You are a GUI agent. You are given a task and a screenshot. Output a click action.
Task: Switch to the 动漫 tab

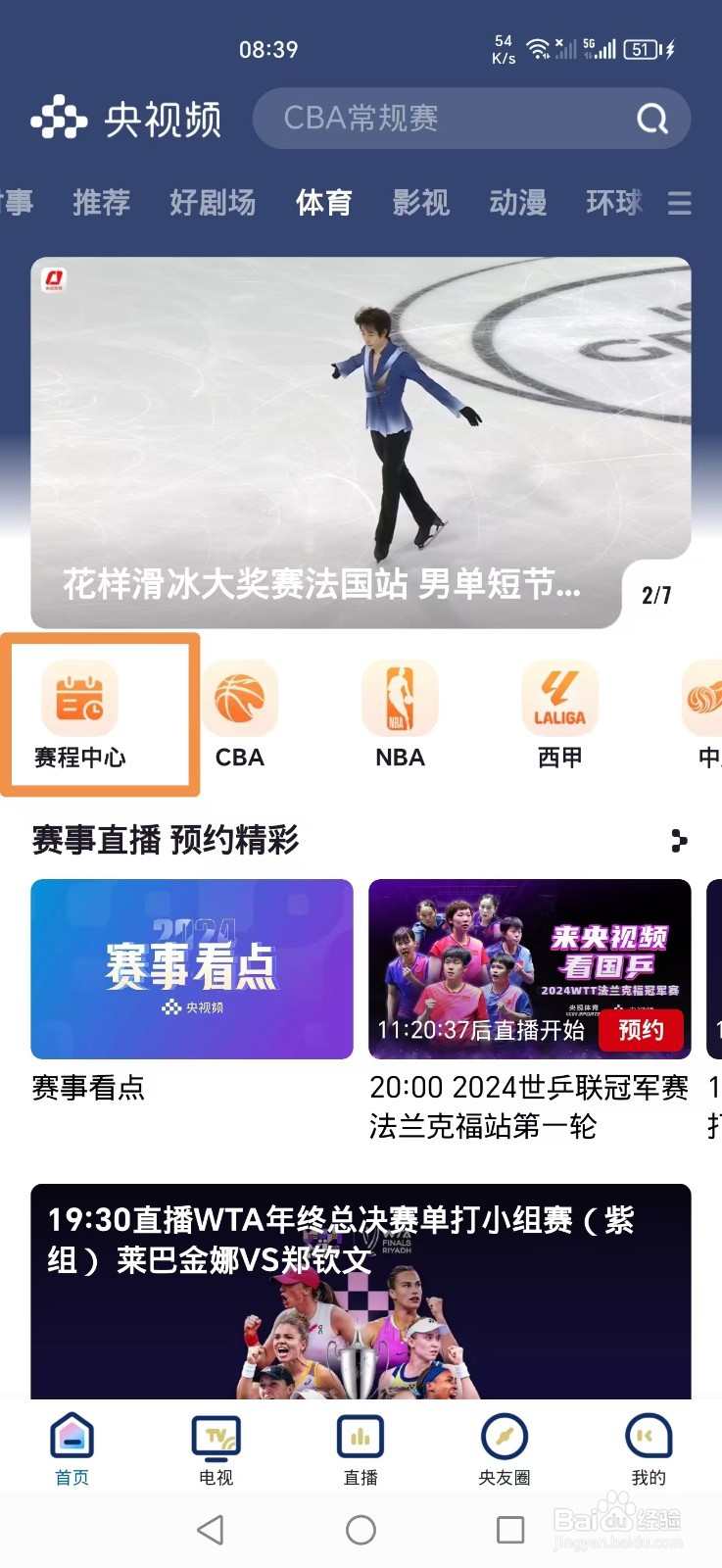(x=516, y=203)
